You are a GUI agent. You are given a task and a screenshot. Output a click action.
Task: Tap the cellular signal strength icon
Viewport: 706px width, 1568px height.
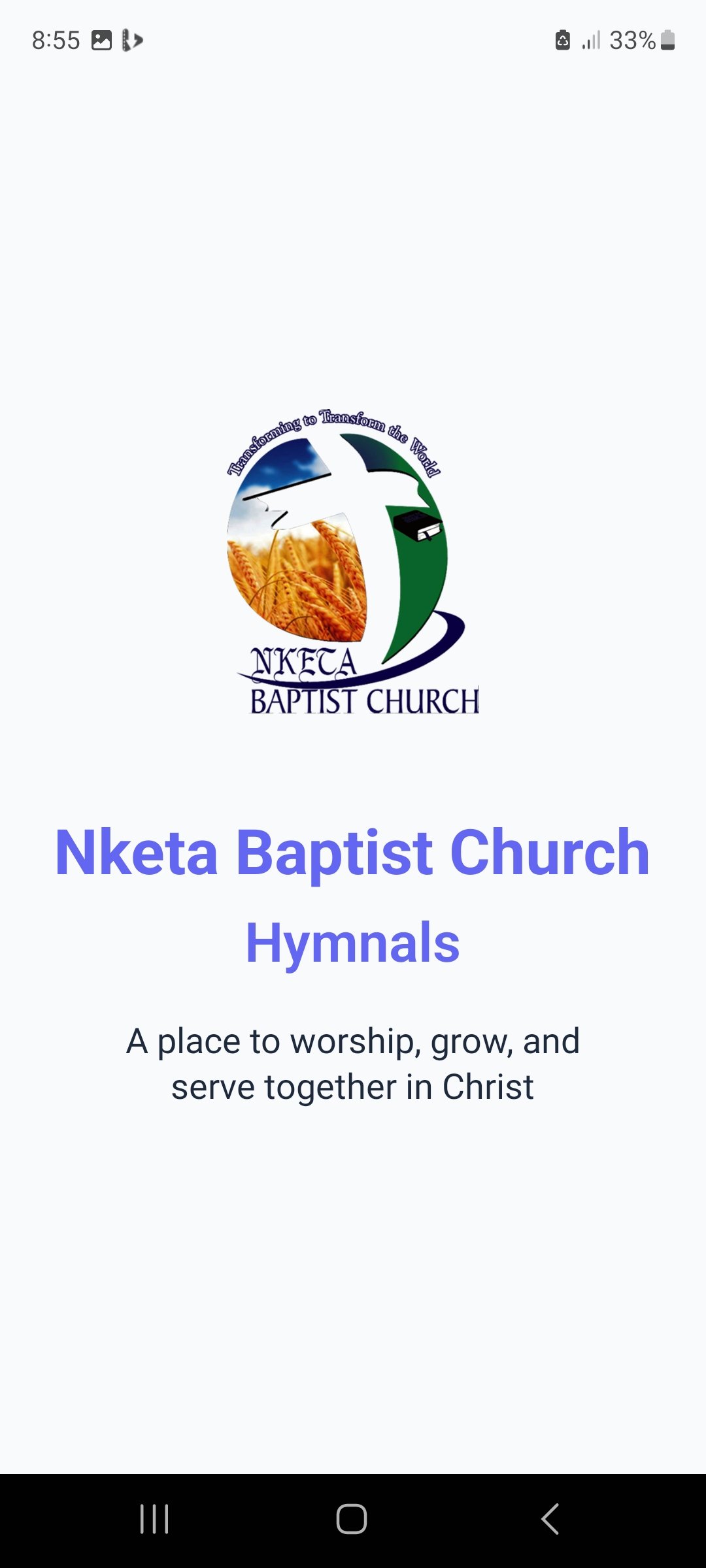click(592, 41)
